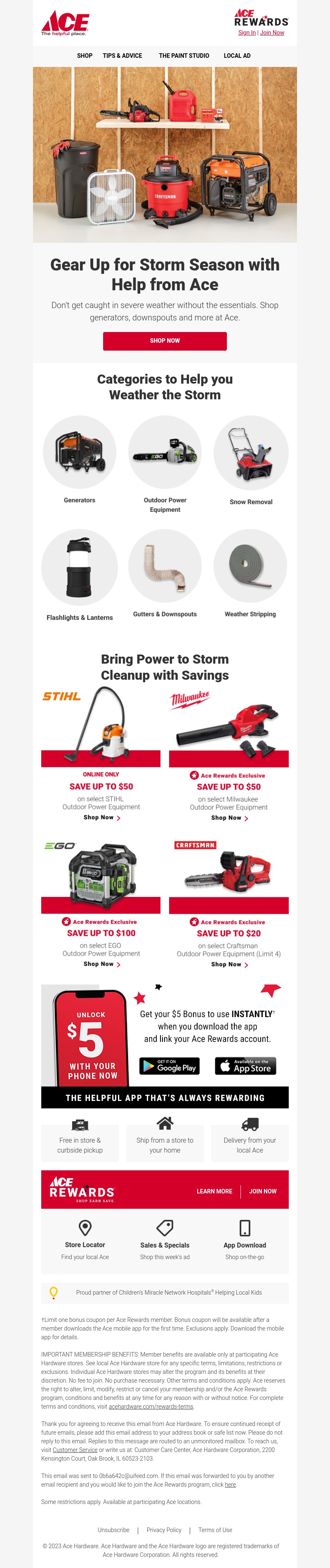Open The Paint Studio section
The height and width of the screenshot is (1568, 330).
[x=184, y=55]
